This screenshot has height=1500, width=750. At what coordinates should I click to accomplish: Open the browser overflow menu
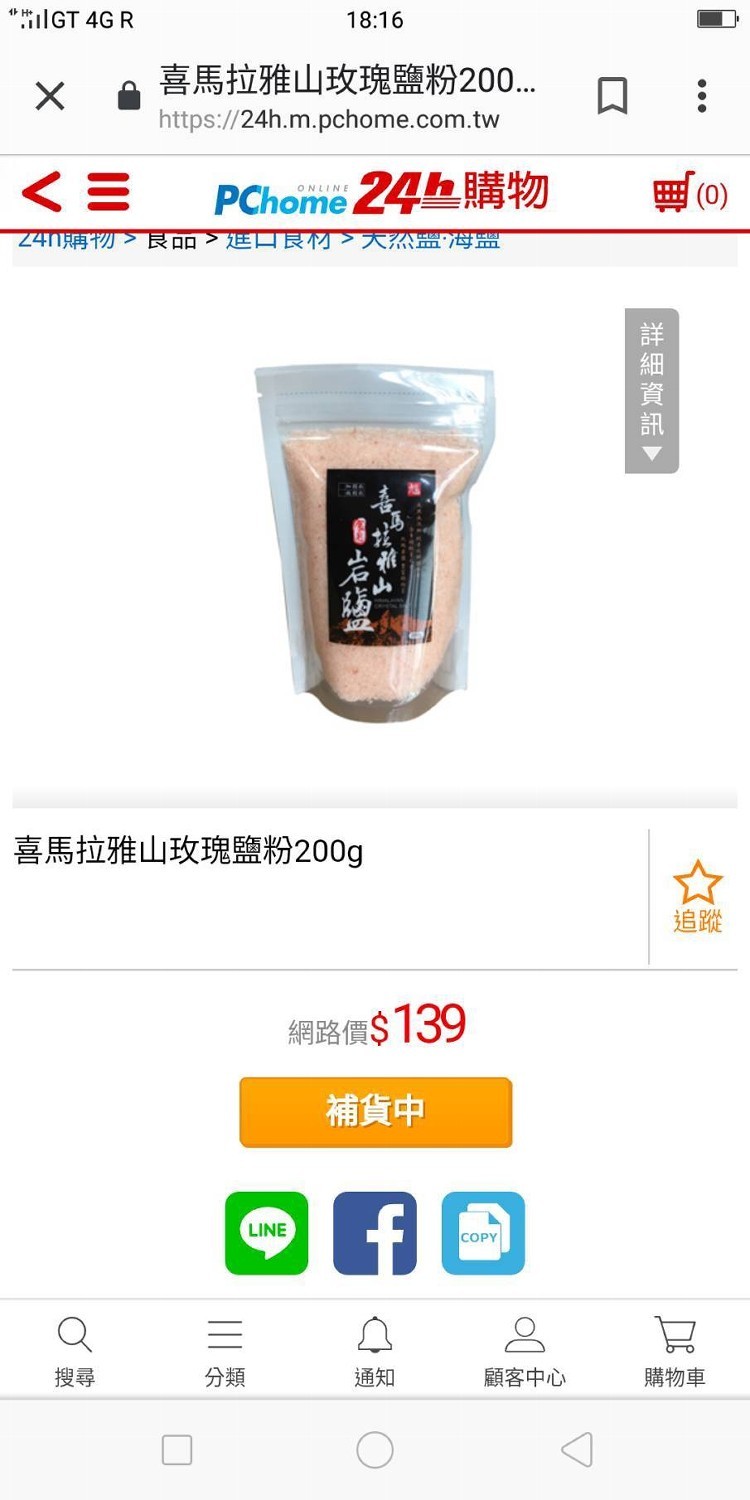click(702, 97)
